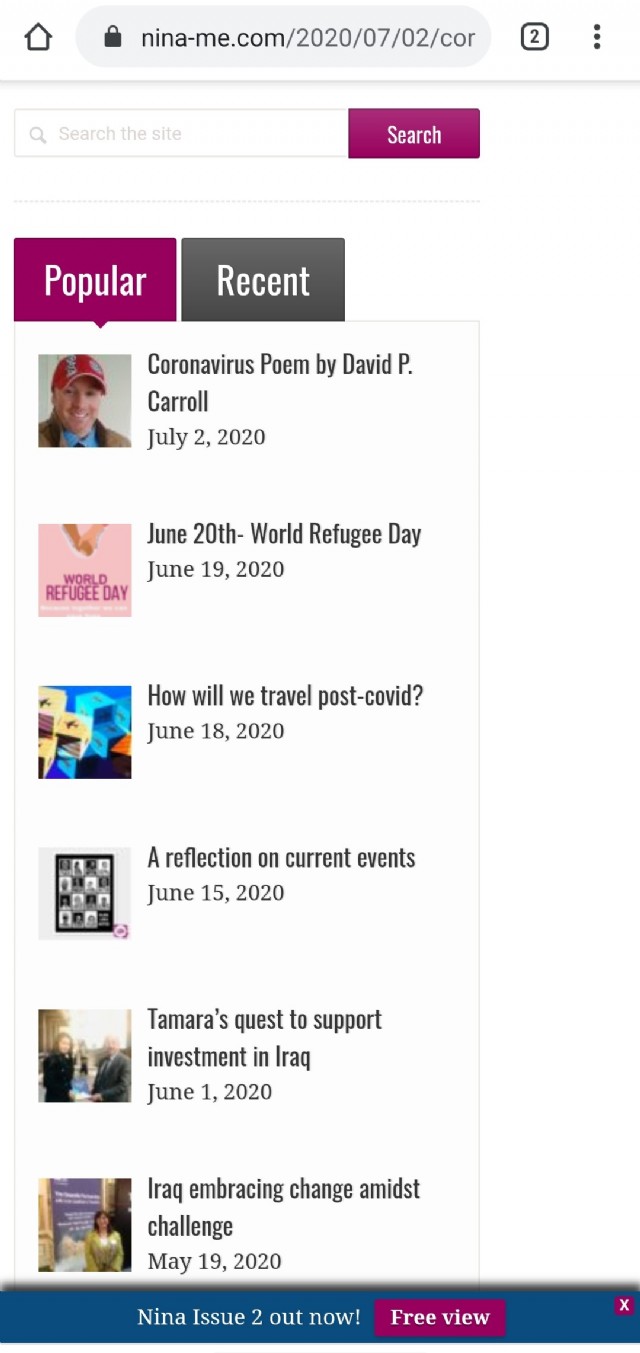Open How will we travel post-covid?
Viewport: 640px width, 1353px height.
click(285, 696)
